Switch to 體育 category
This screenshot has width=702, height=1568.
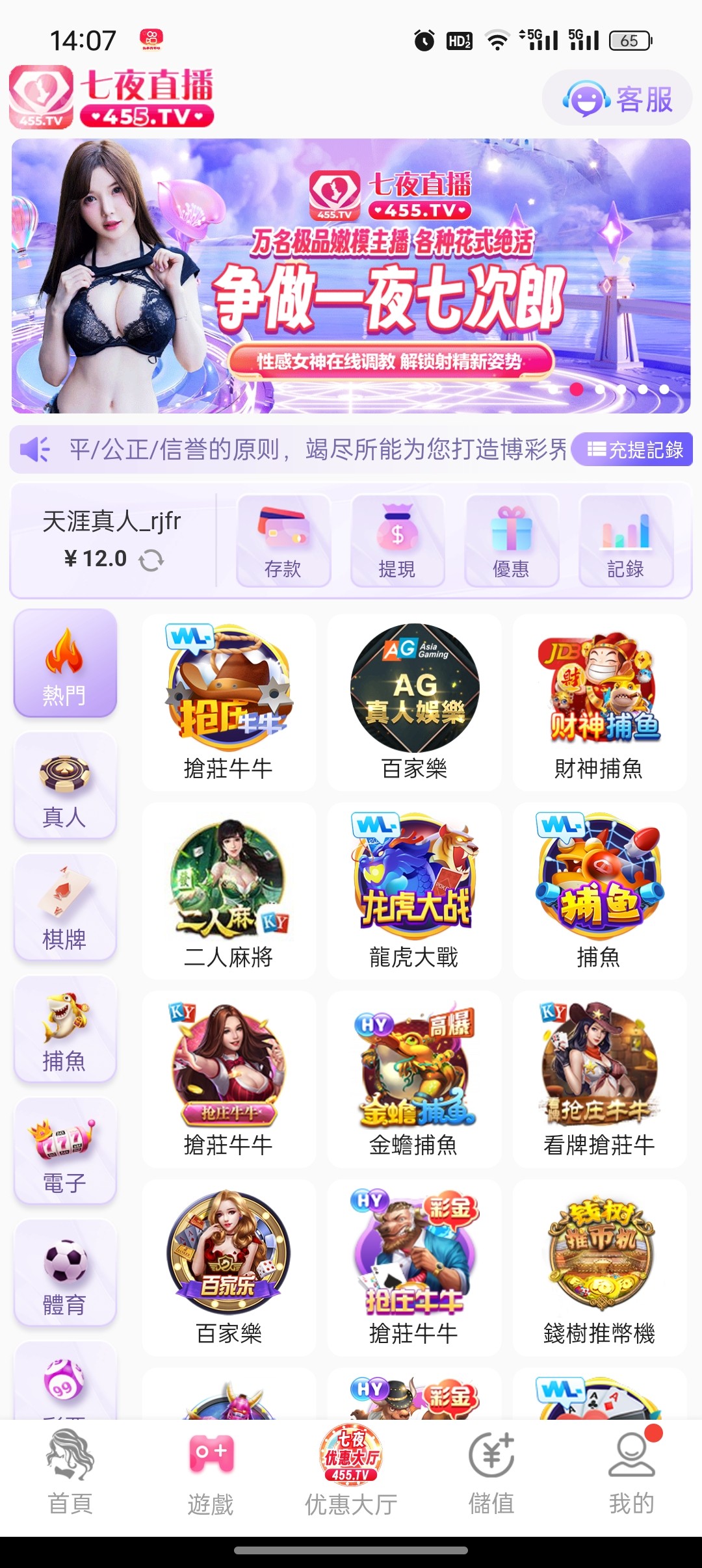(x=64, y=1274)
